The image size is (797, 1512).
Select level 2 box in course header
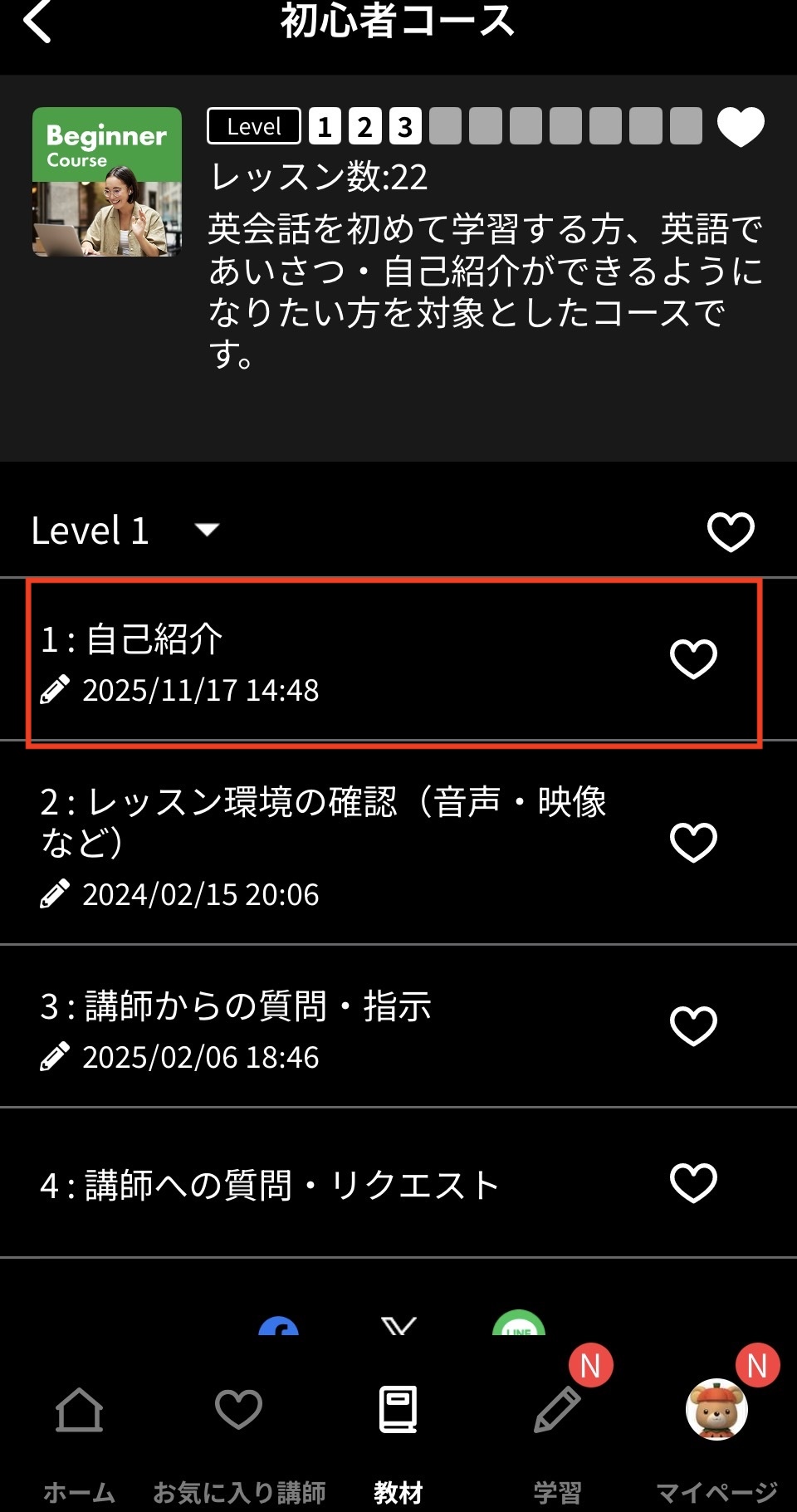(364, 127)
